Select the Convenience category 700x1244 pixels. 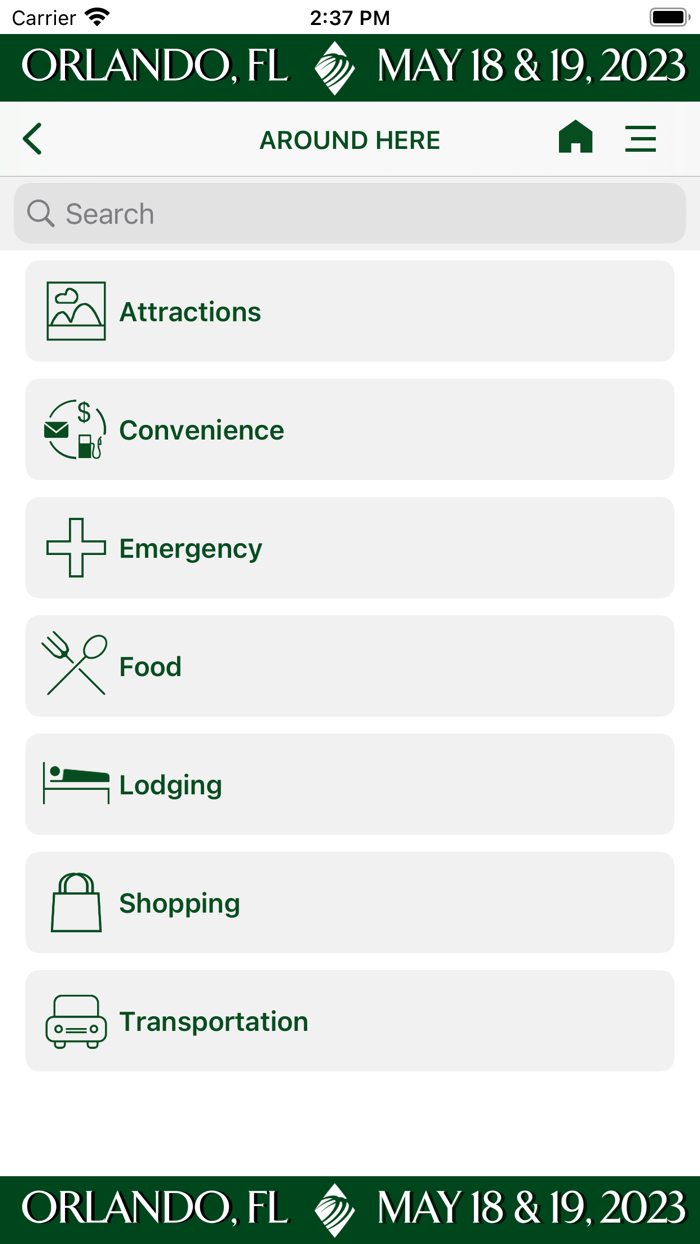(350, 430)
